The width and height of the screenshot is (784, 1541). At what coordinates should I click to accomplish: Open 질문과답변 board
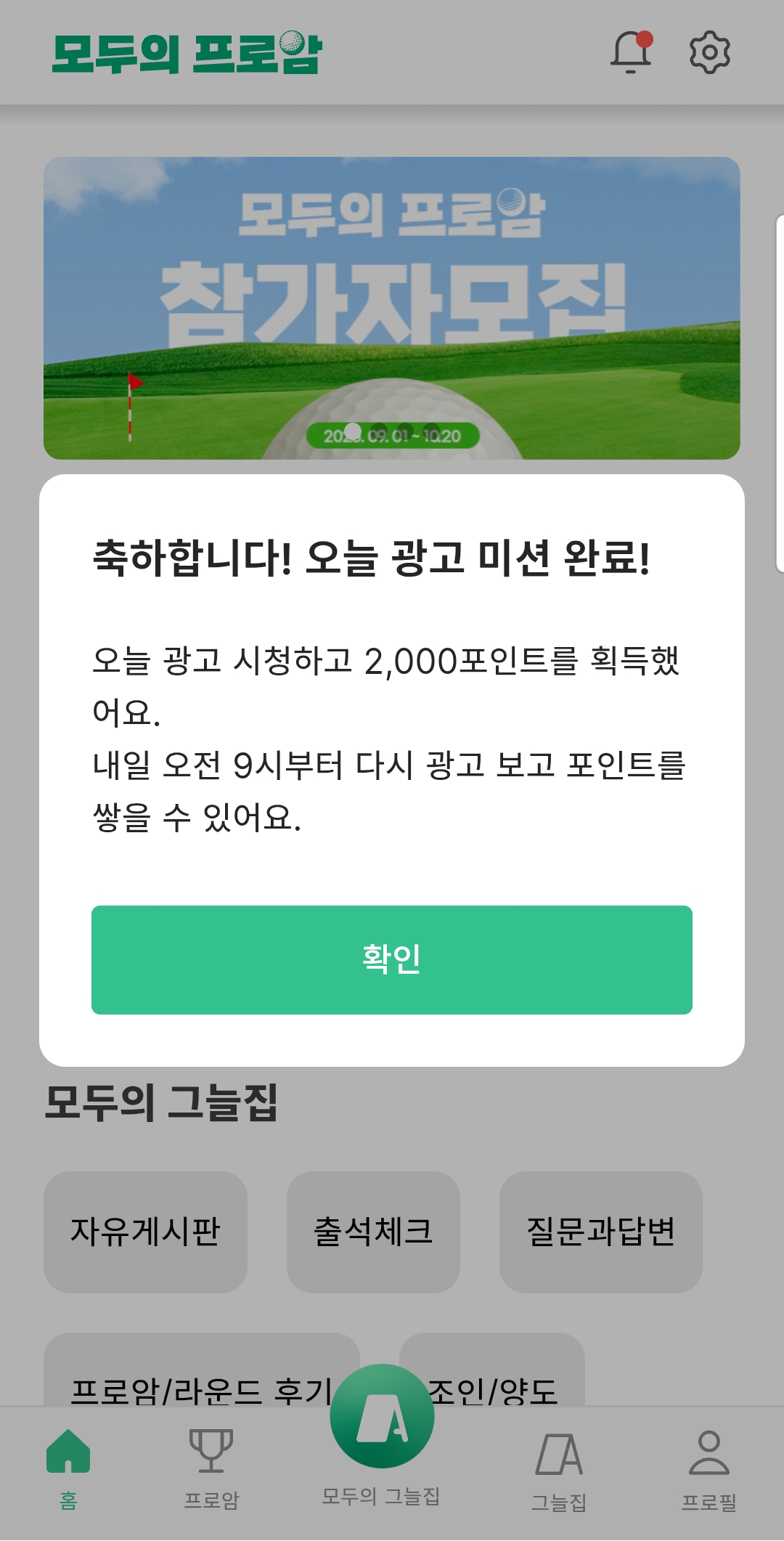tap(600, 1232)
